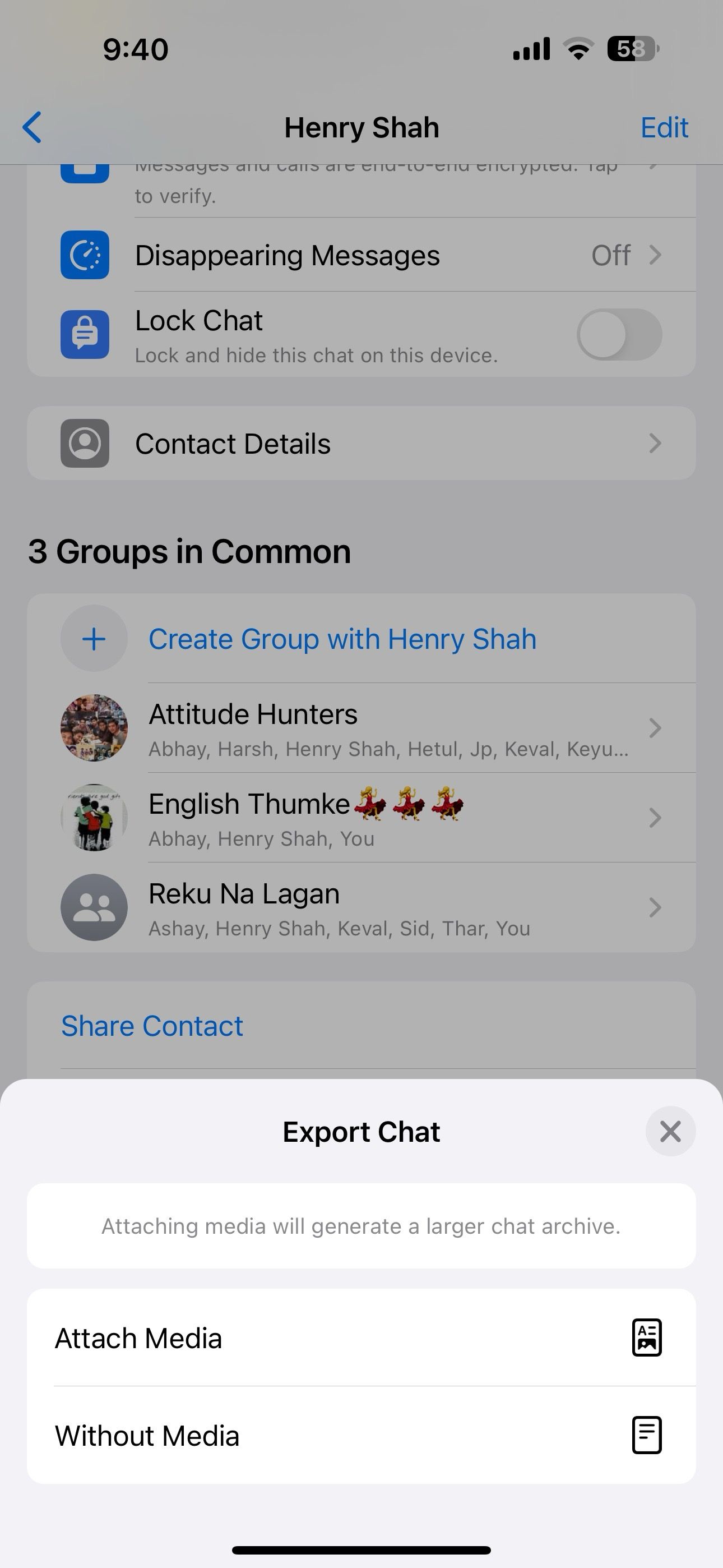The height and width of the screenshot is (1568, 723).
Task: Expand the Contact Details chevron
Action: [x=655, y=443]
